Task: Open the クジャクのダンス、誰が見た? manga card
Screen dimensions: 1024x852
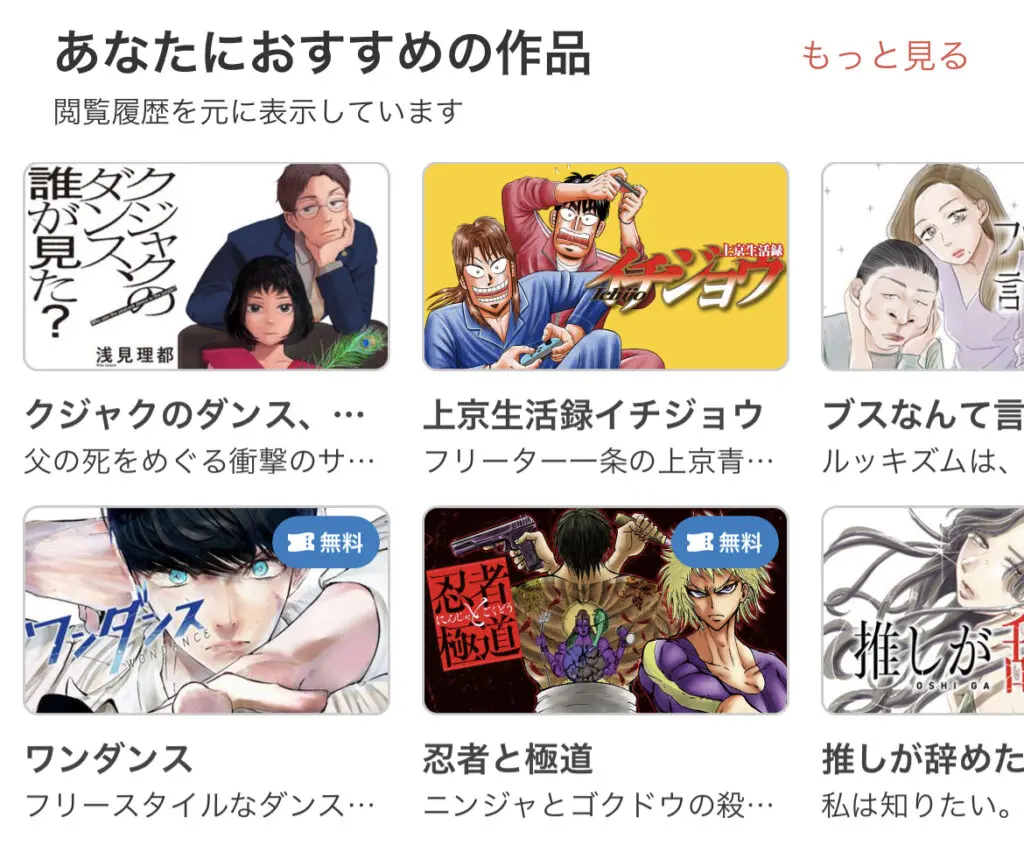Action: point(206,267)
